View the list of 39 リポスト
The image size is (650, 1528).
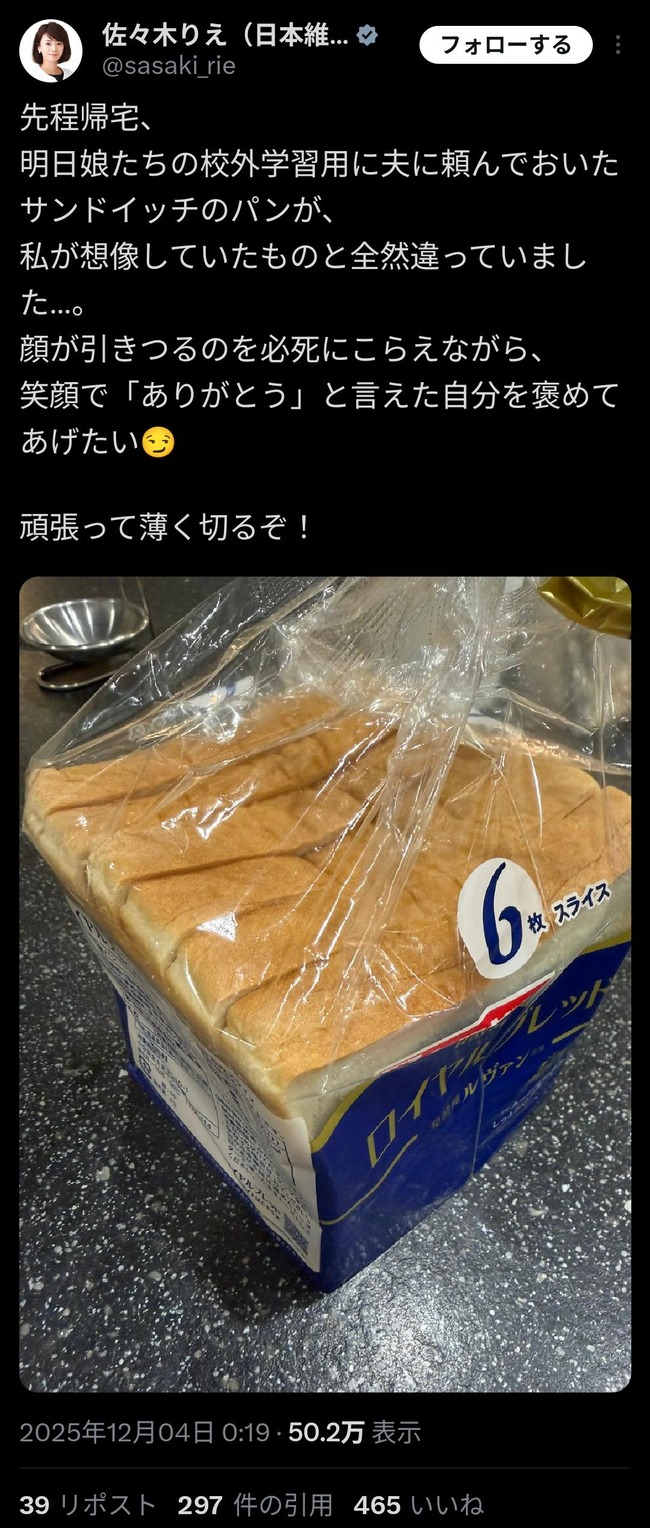pos(89,1504)
